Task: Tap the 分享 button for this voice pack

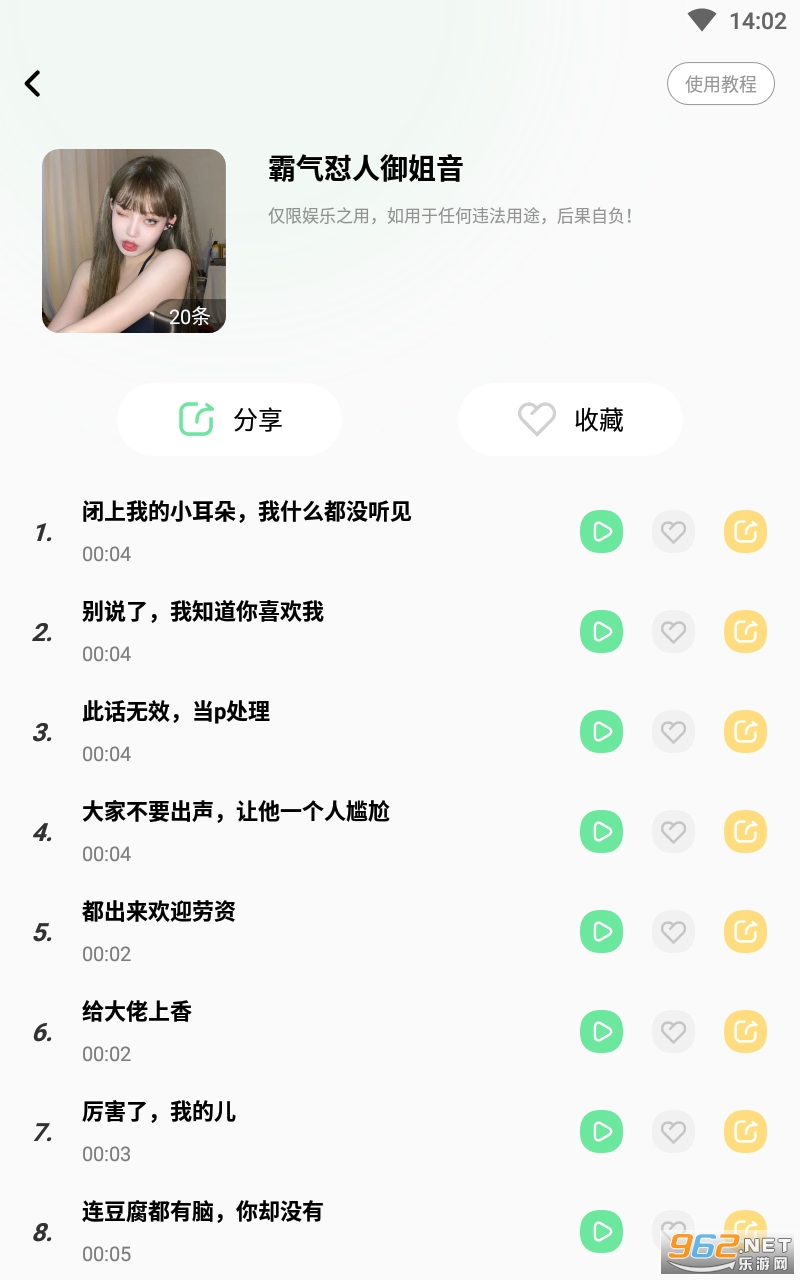Action: pos(229,420)
